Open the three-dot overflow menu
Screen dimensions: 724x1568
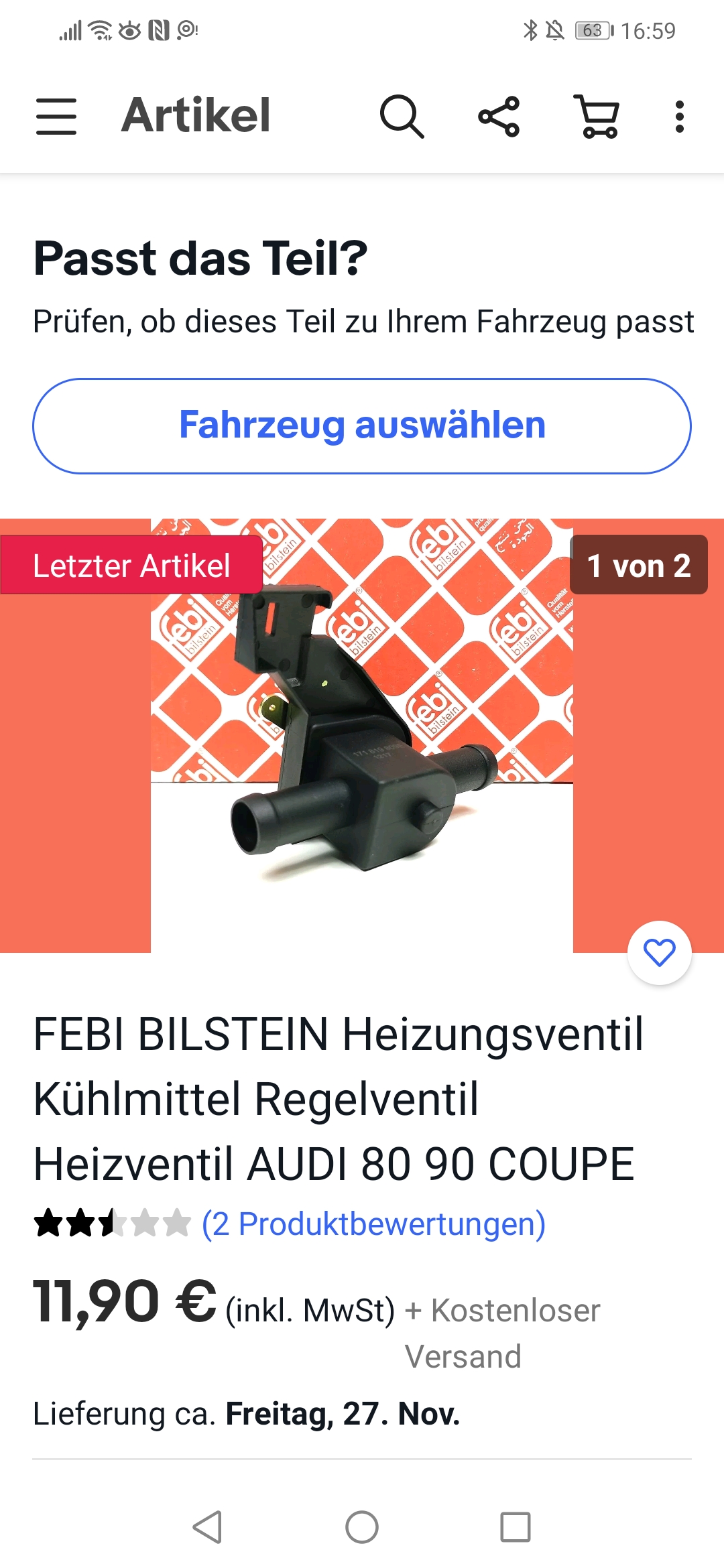(680, 117)
